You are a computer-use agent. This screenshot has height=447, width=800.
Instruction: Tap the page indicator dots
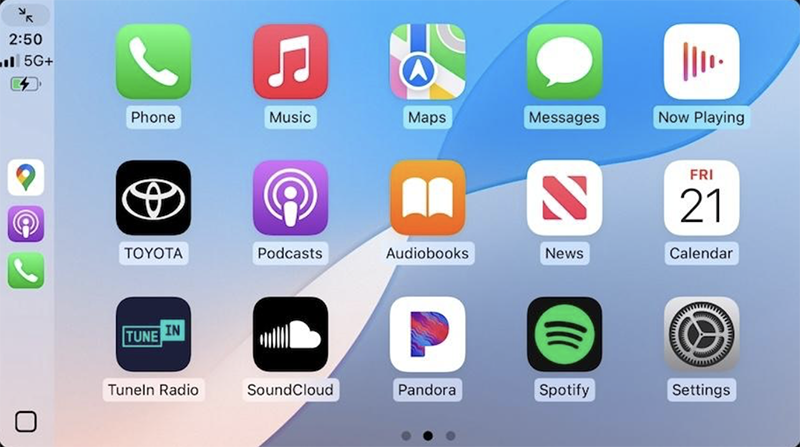point(428,436)
